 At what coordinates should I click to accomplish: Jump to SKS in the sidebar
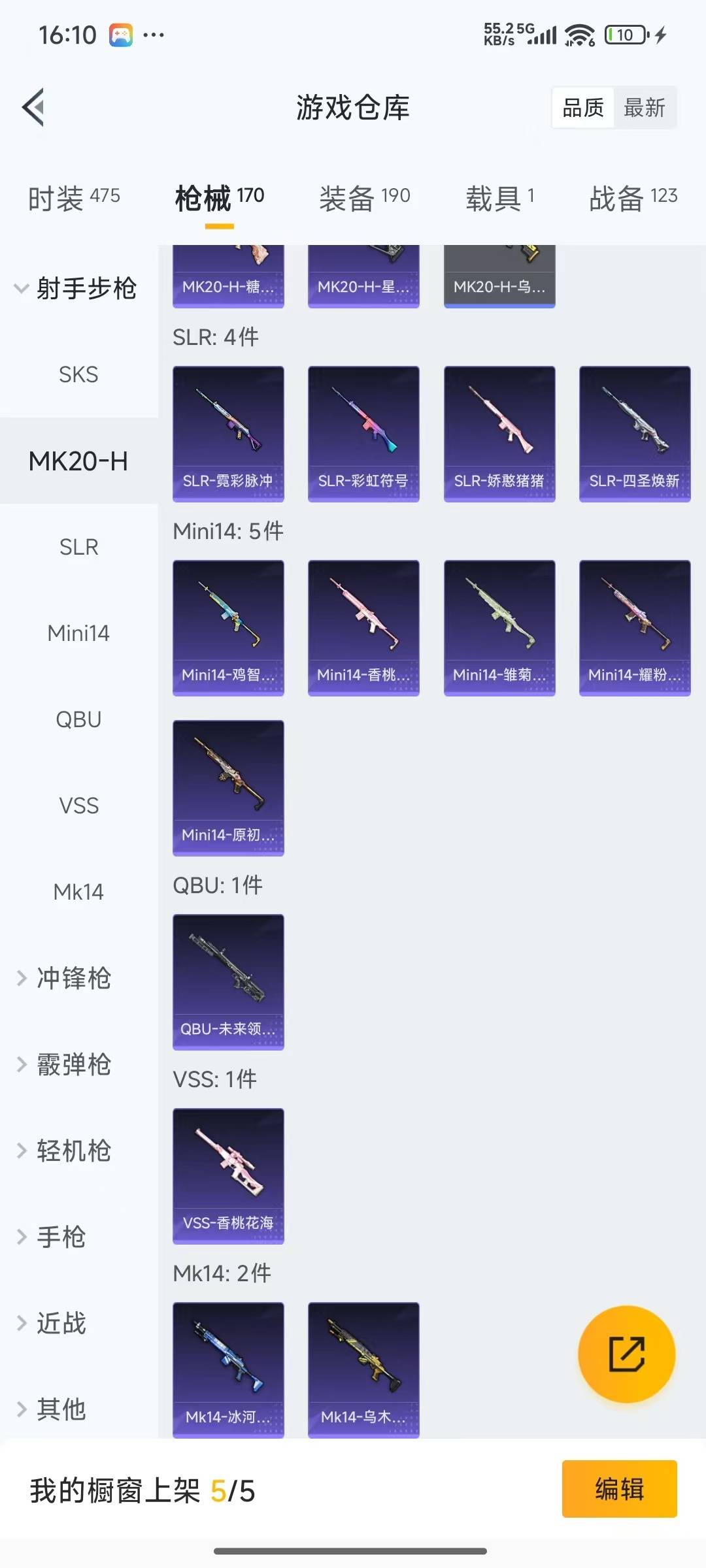[78, 374]
